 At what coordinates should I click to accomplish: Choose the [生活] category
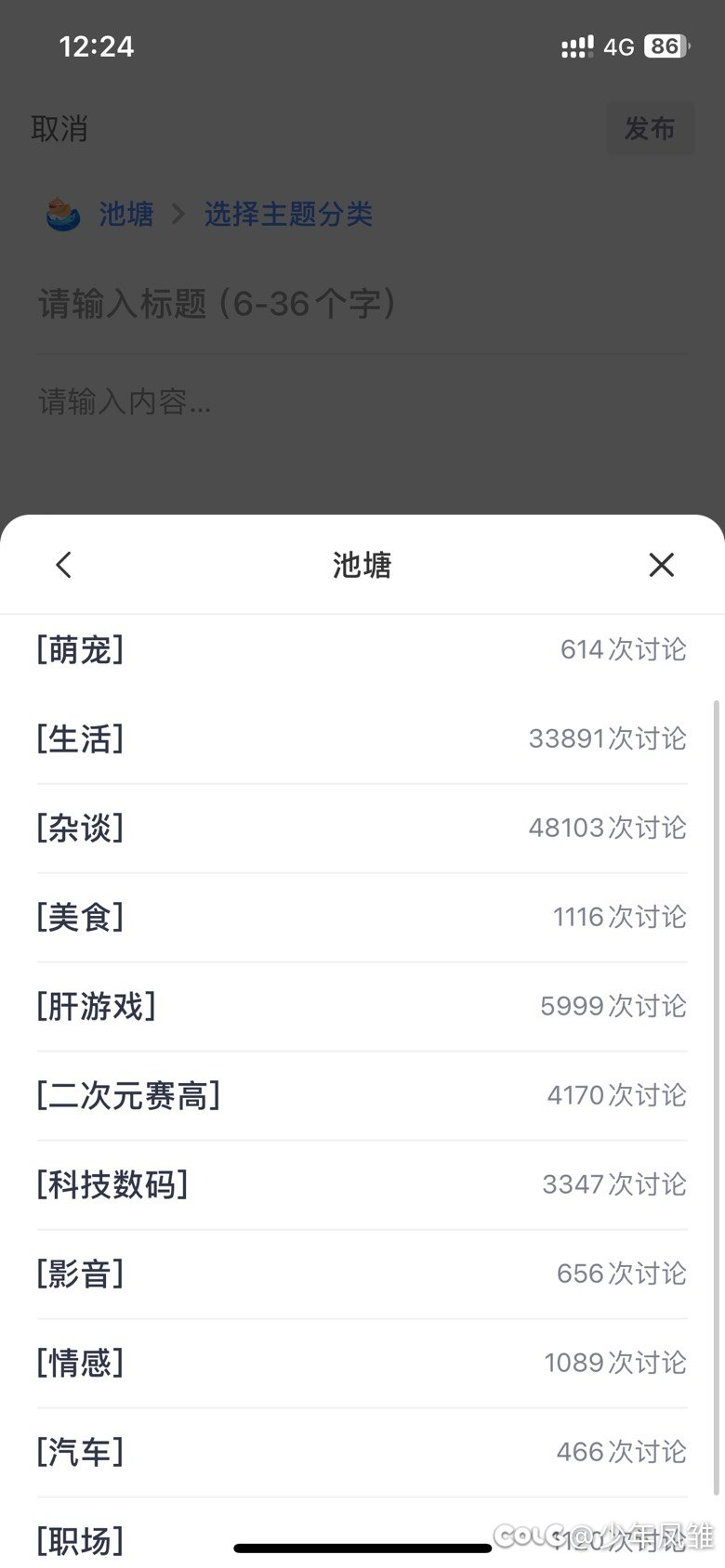coord(362,739)
